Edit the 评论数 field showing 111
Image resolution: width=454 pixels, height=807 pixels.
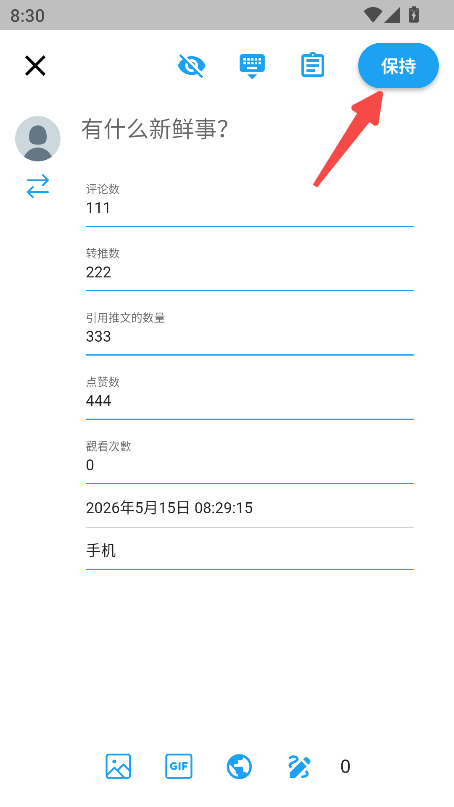(250, 204)
